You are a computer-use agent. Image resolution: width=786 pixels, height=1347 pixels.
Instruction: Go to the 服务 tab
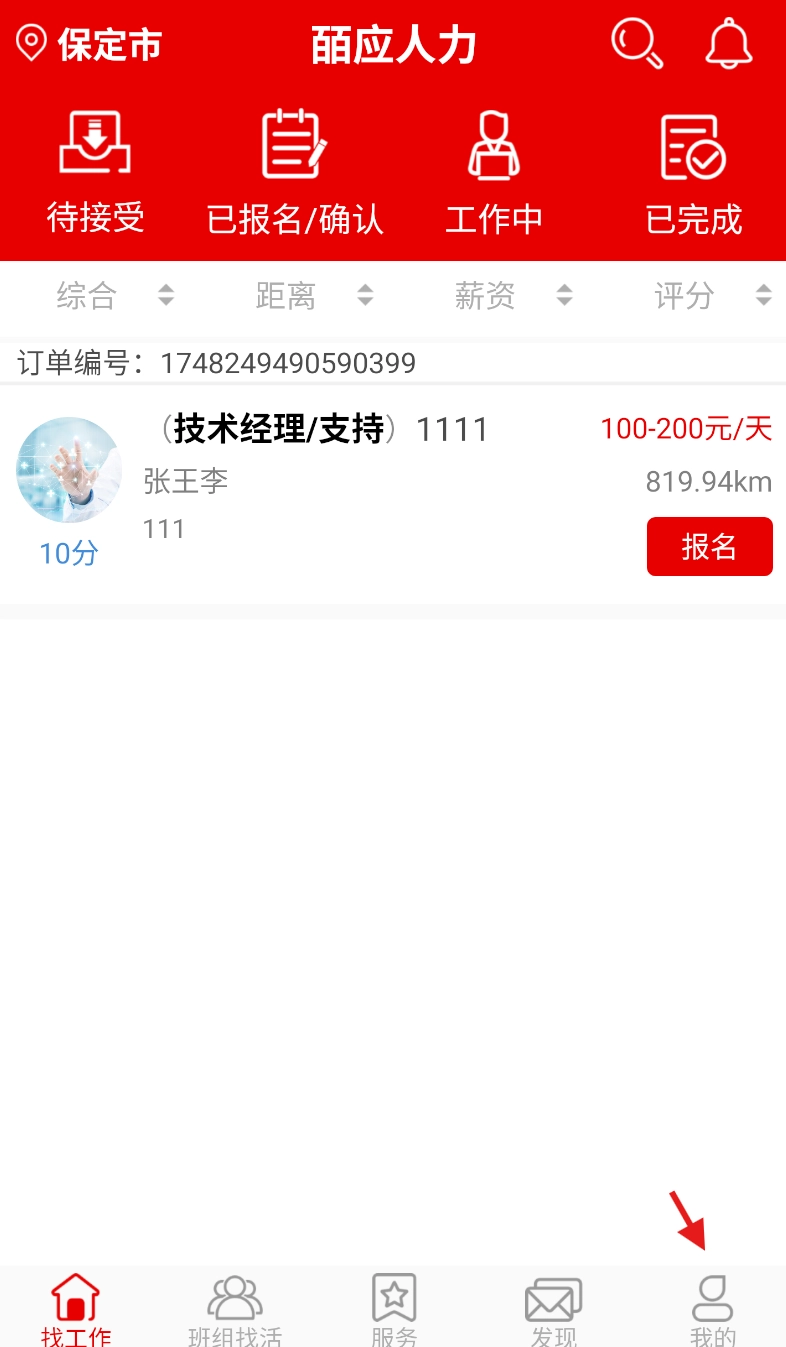tap(394, 1309)
